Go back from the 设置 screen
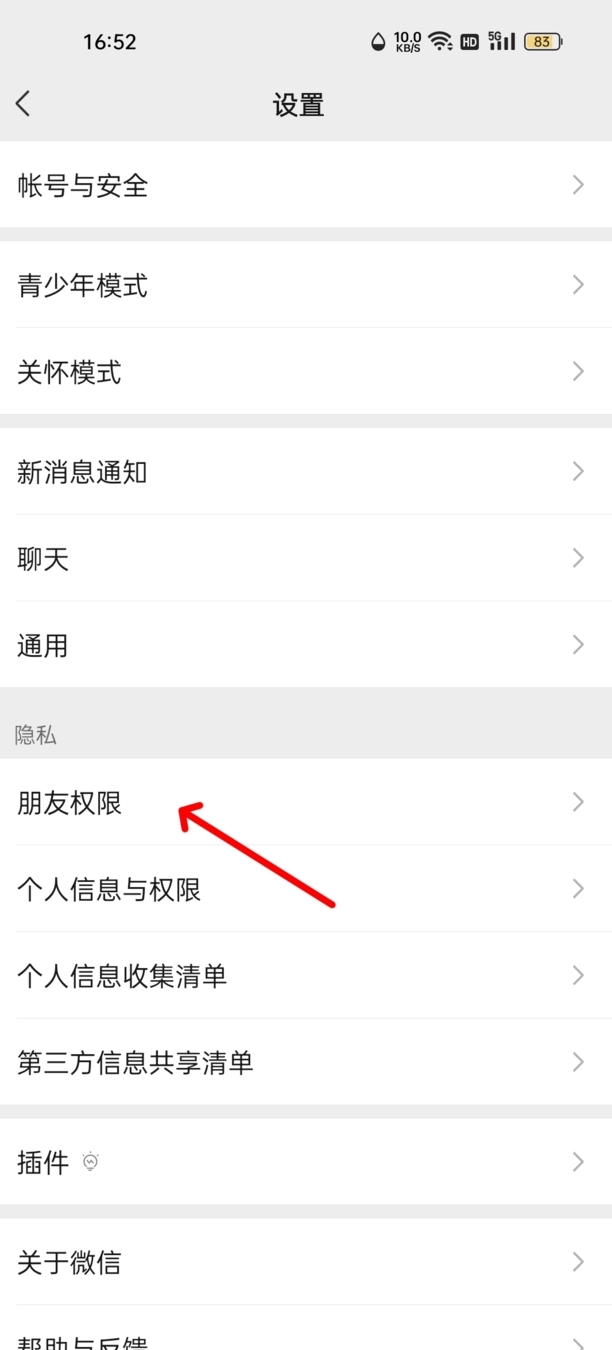This screenshot has height=1350, width=612. [24, 103]
